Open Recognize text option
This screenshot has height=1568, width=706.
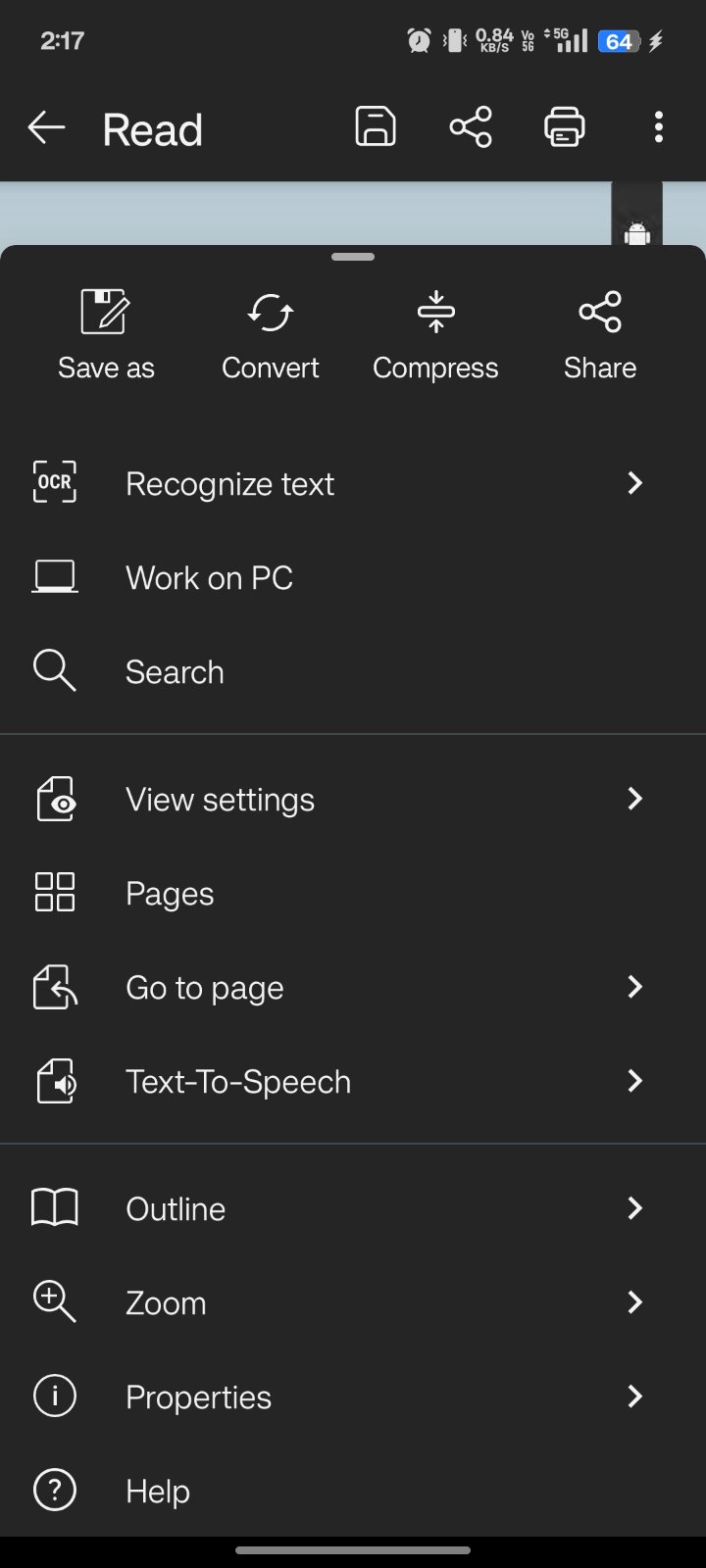pyautogui.click(x=230, y=484)
